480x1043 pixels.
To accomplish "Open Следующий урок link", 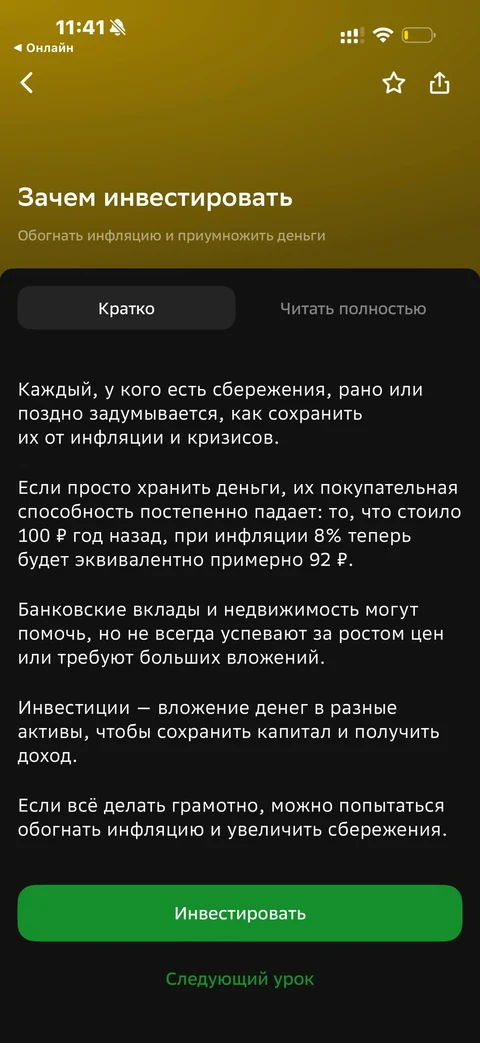I will click(x=240, y=979).
